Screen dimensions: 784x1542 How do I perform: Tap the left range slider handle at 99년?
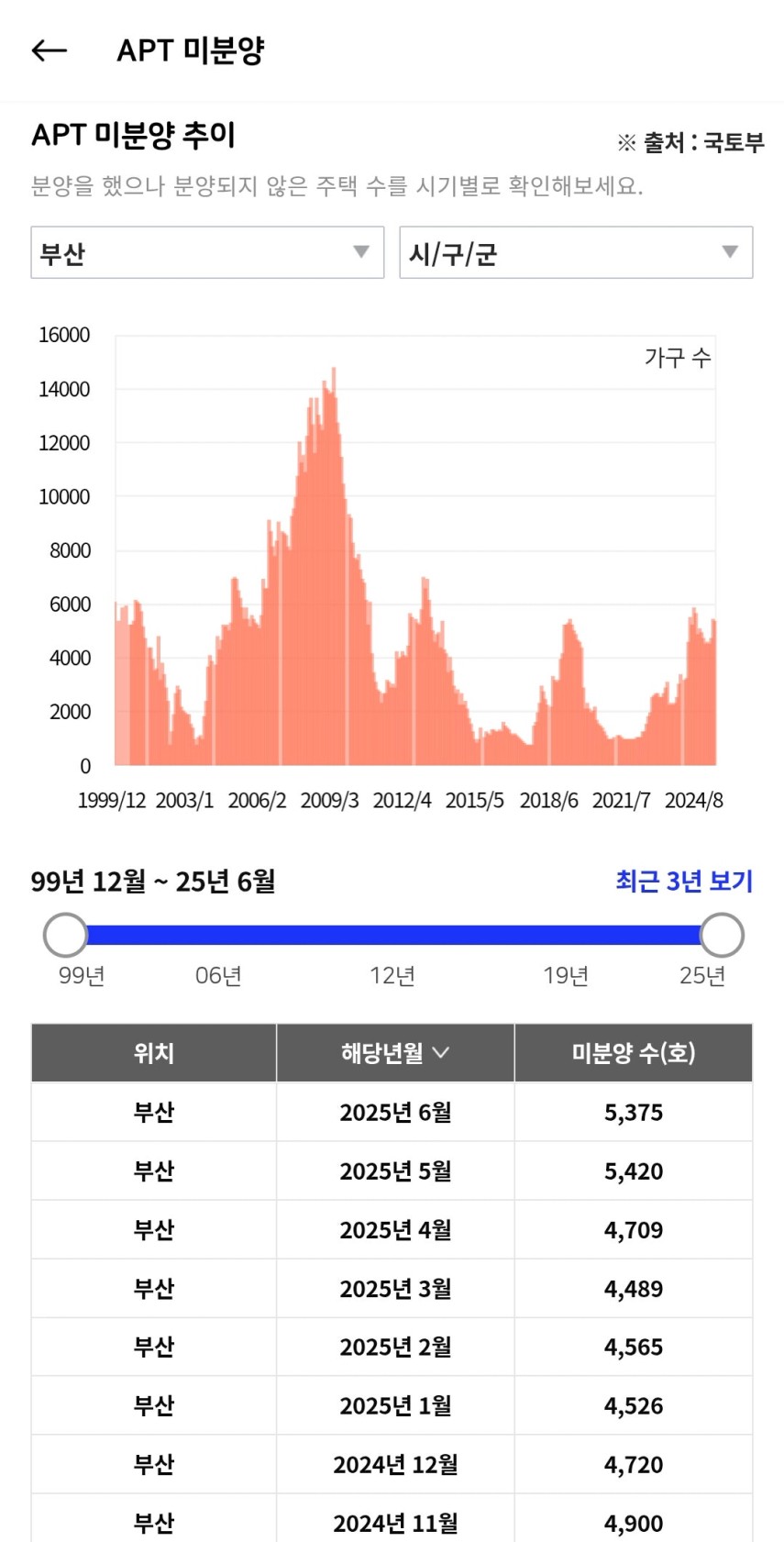pos(65,935)
